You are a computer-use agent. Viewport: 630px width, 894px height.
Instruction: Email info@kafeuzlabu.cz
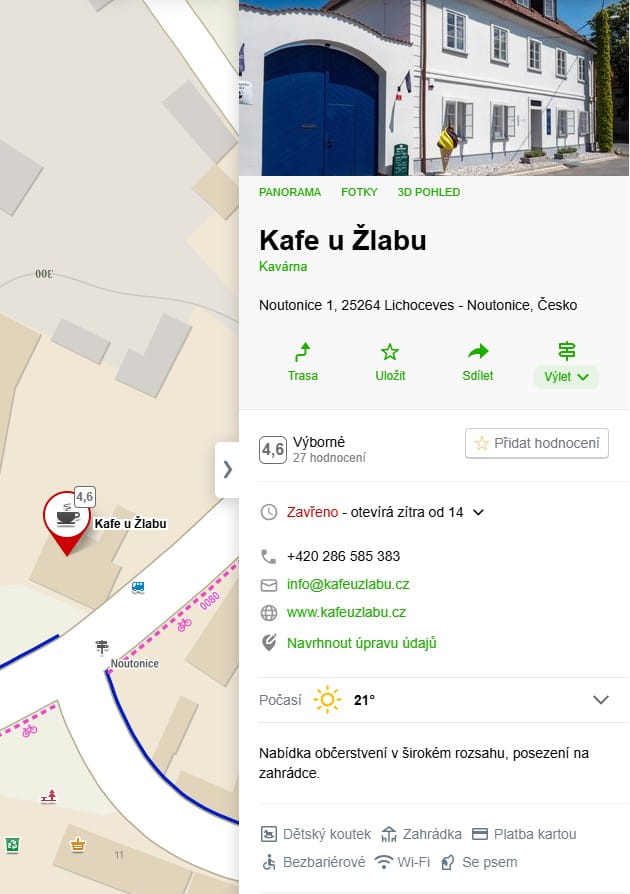tap(347, 584)
